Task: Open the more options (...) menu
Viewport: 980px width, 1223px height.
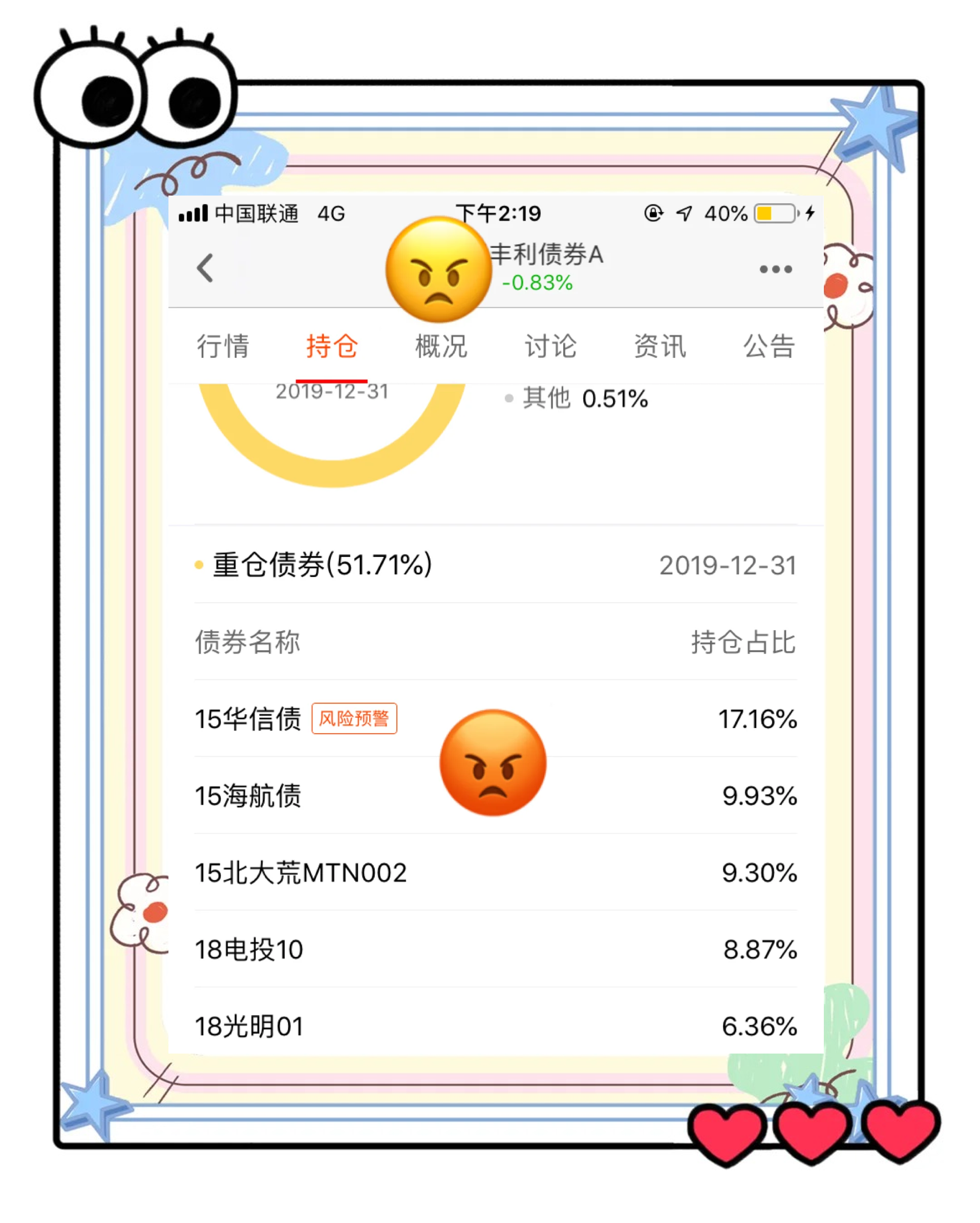Action: 776,269
